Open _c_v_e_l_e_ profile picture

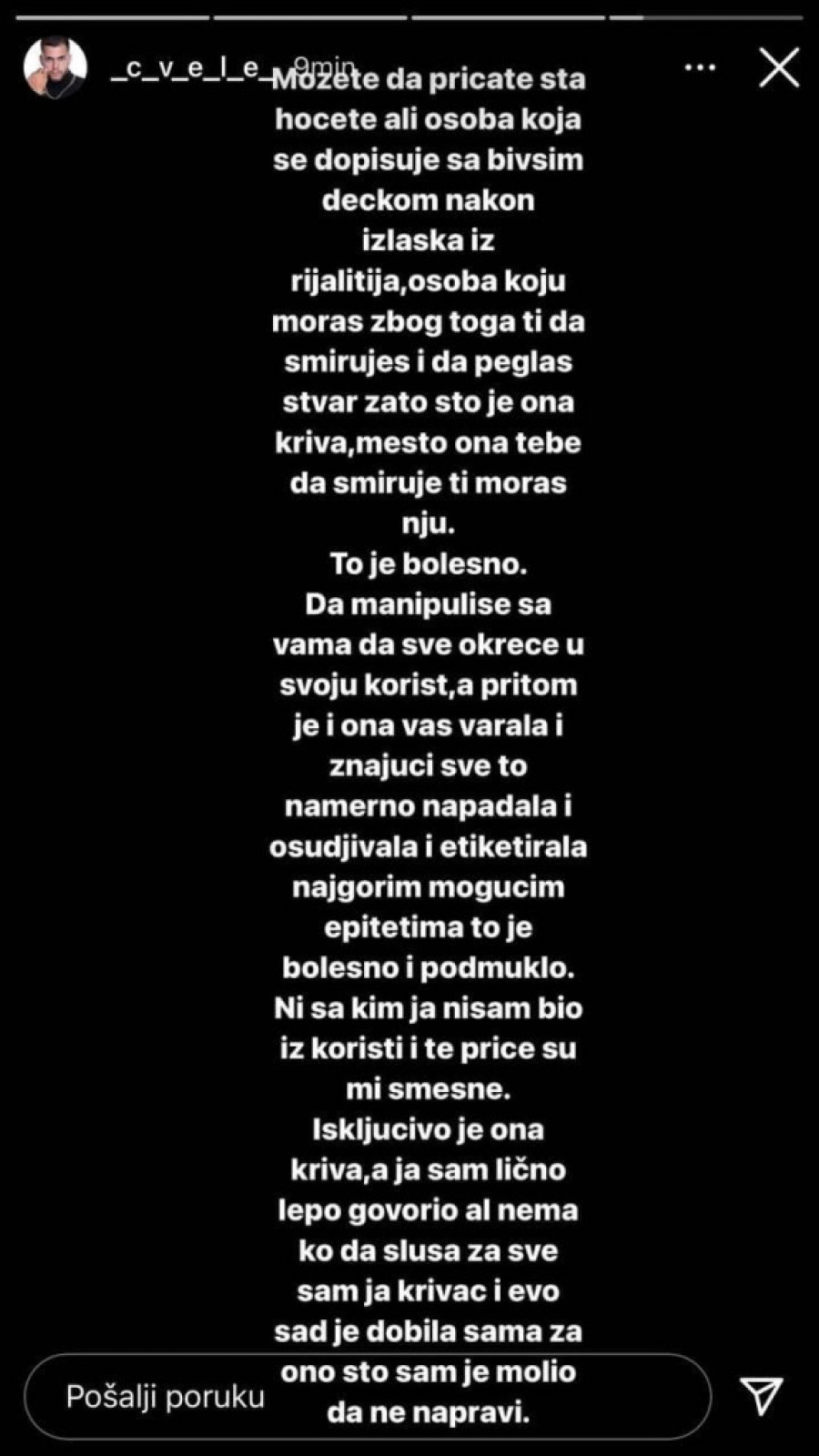[56, 67]
